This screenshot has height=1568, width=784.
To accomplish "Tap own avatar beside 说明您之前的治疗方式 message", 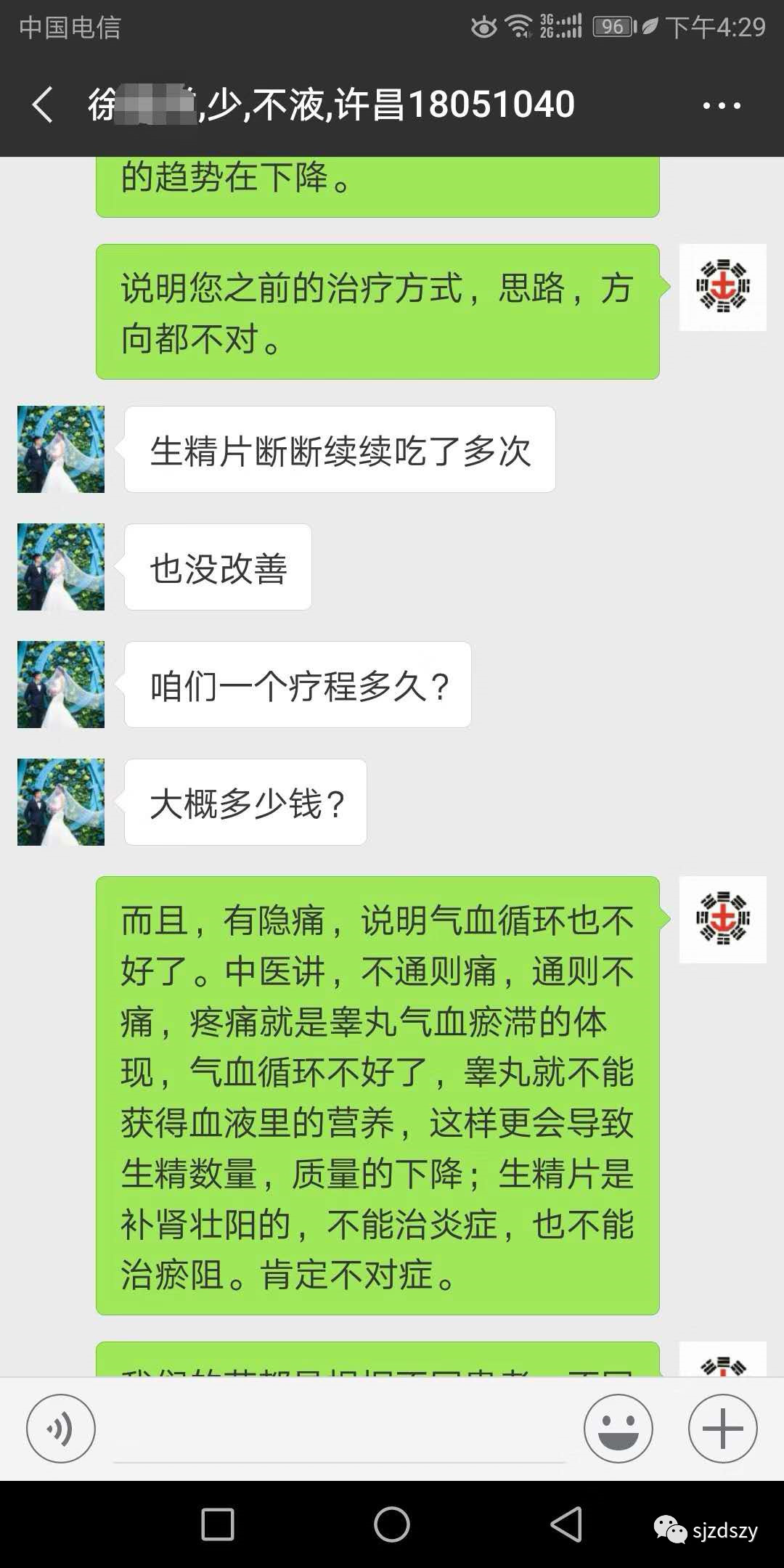I will coord(722,287).
